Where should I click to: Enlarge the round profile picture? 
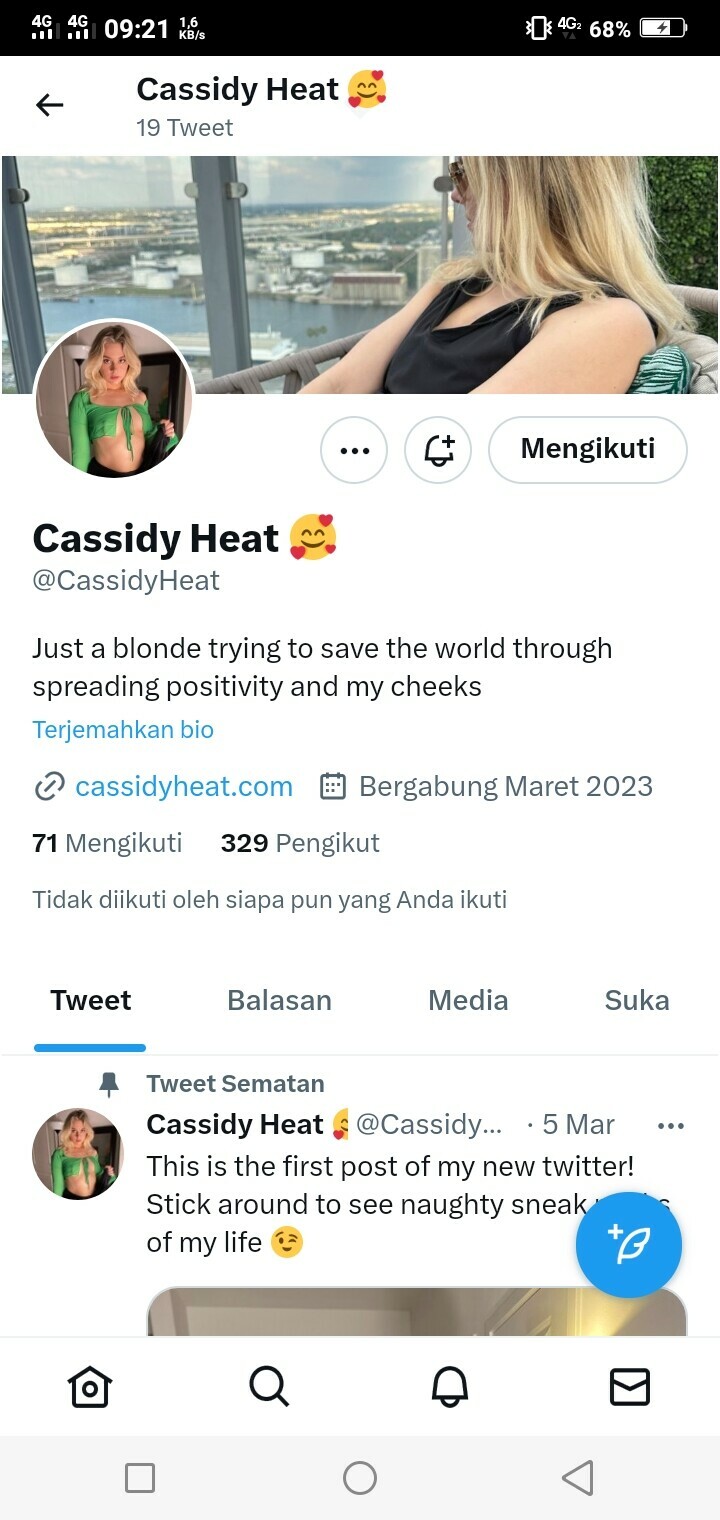tap(113, 400)
